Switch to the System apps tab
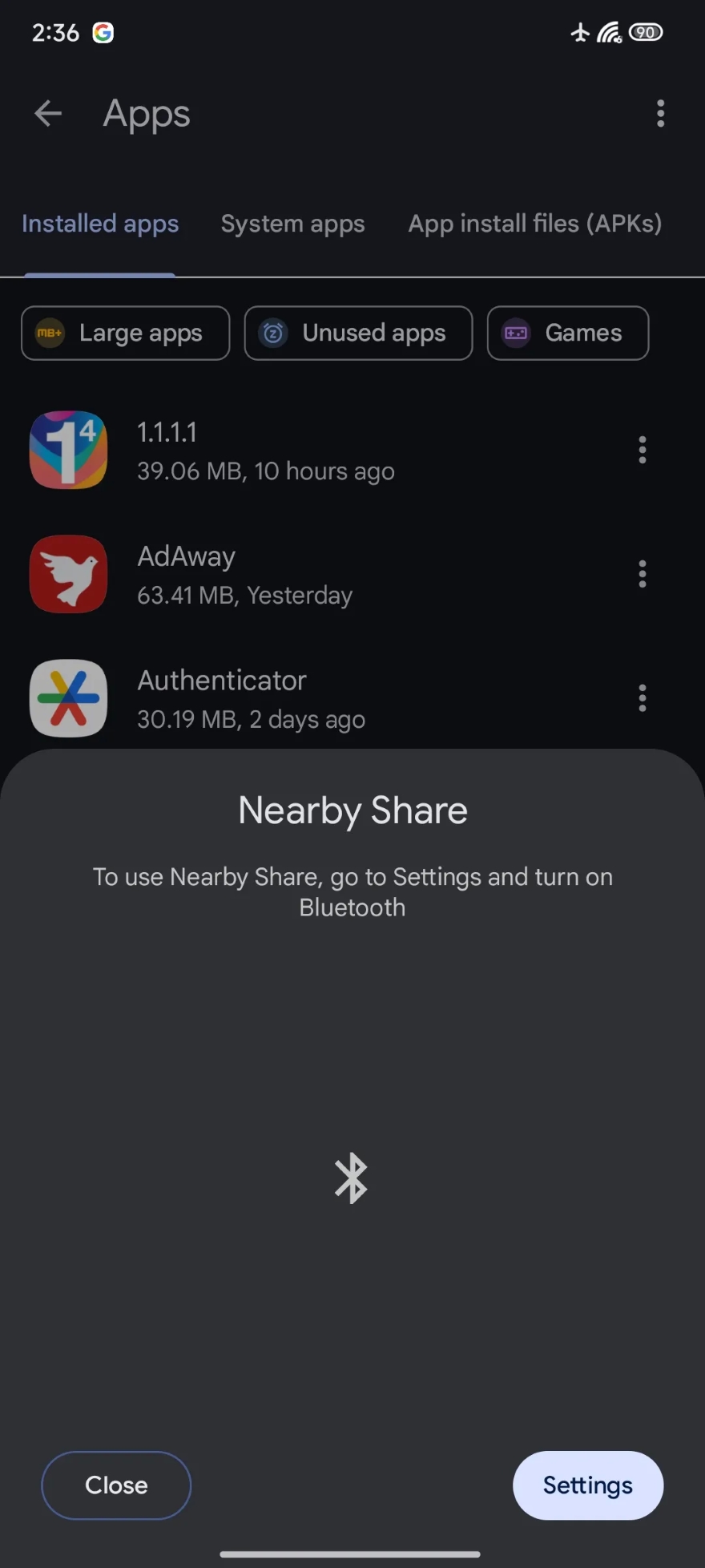Viewport: 705px width, 1568px height. coord(292,224)
